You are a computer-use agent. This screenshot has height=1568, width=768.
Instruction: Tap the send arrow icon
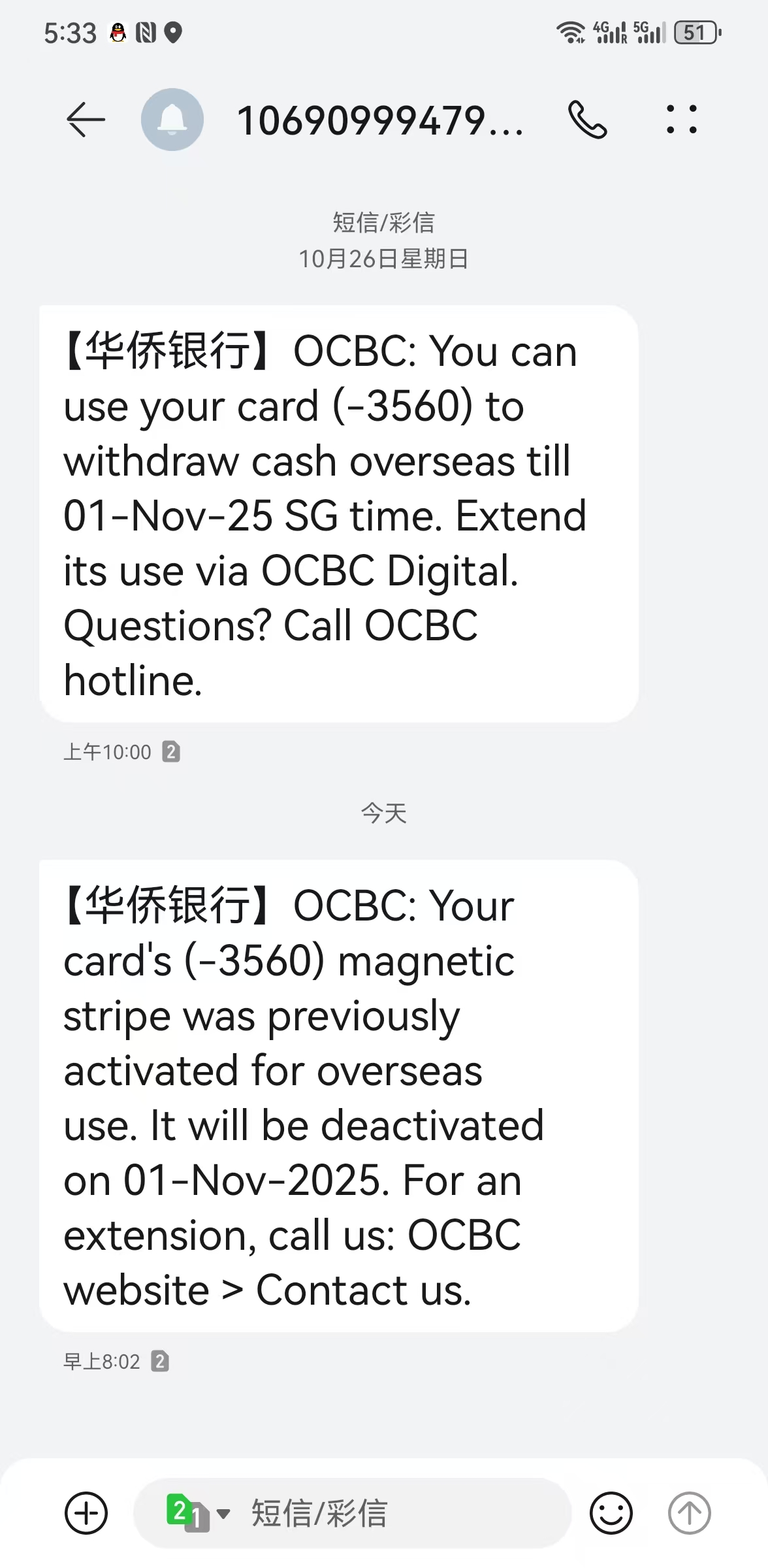point(688,1513)
